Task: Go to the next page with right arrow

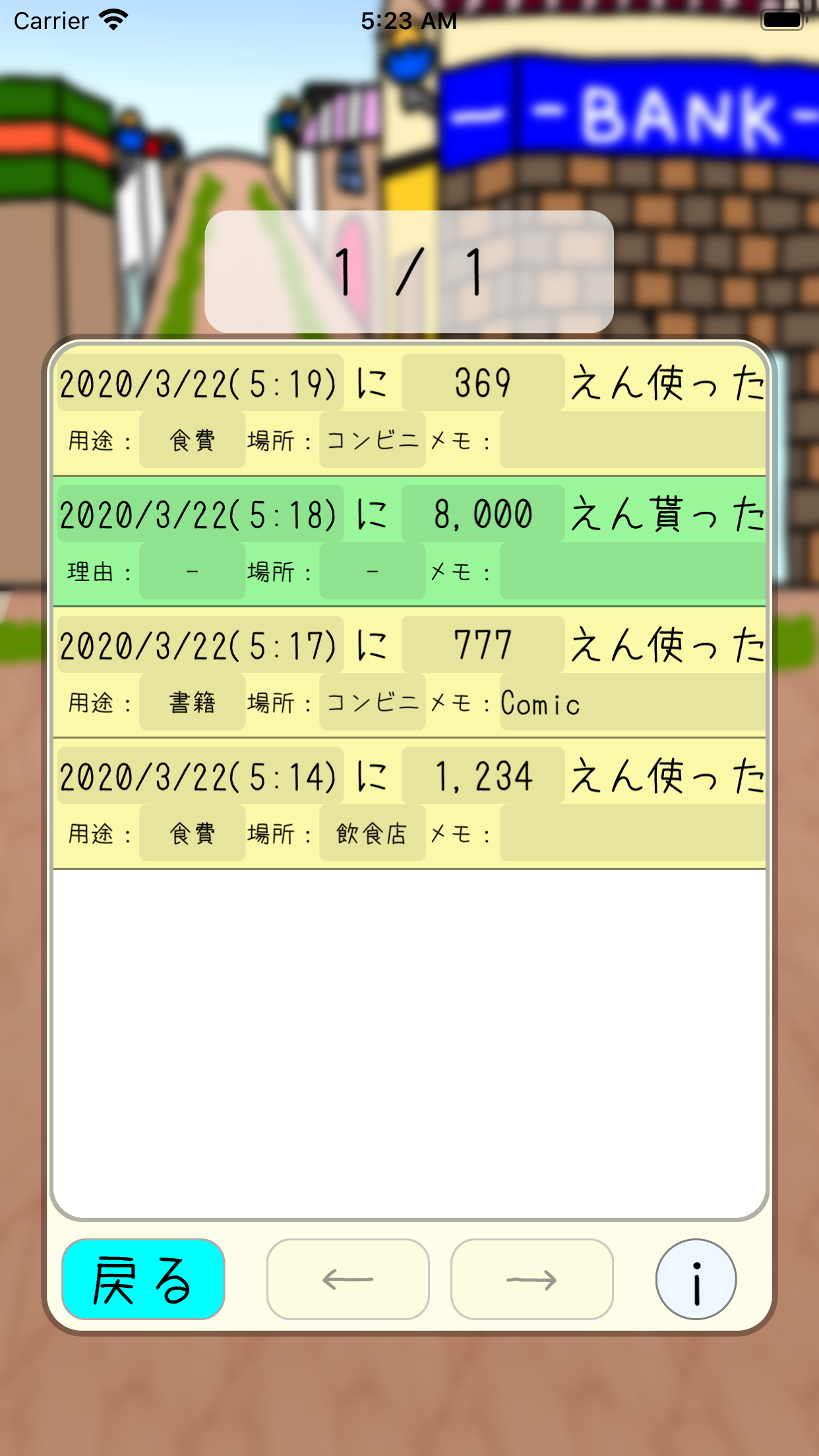Action: click(531, 1279)
